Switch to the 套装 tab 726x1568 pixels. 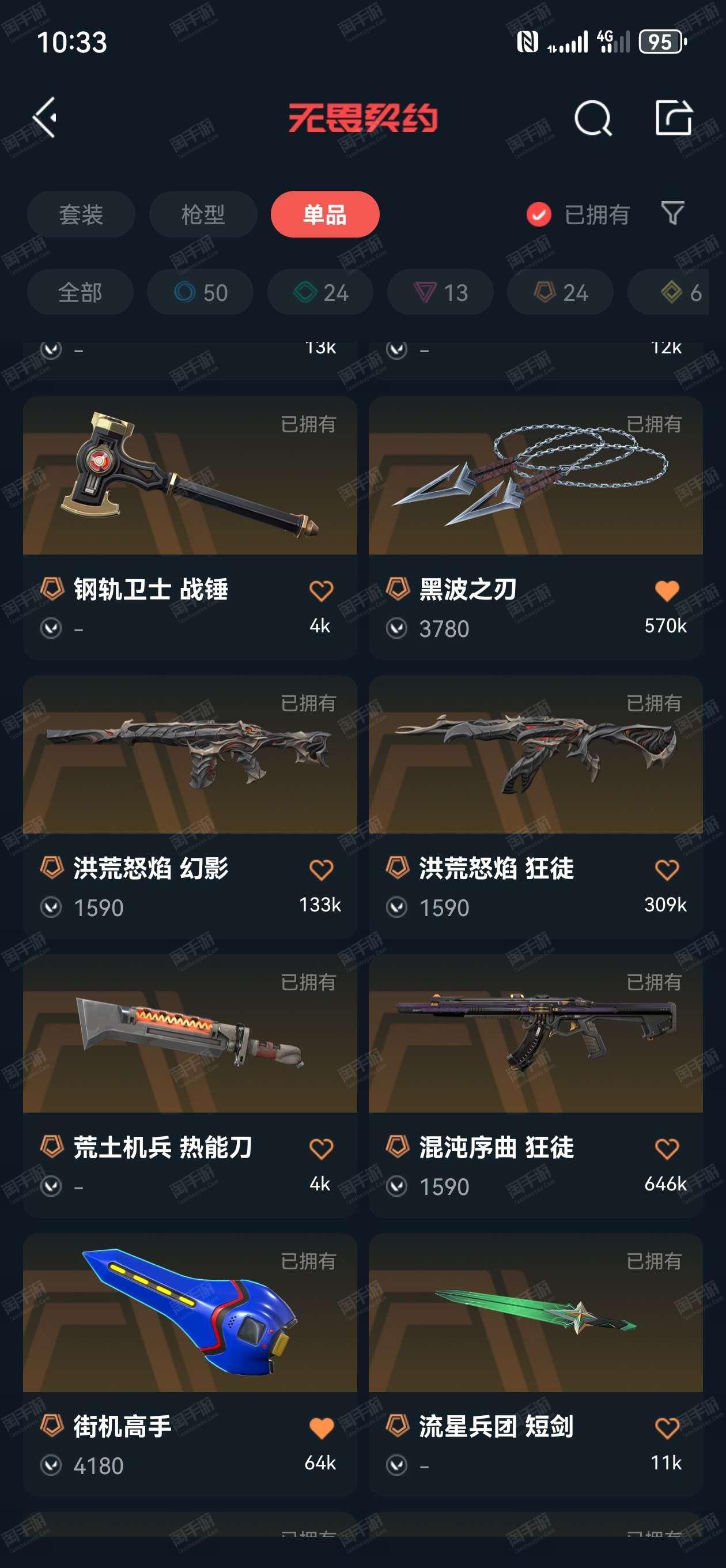coord(81,214)
